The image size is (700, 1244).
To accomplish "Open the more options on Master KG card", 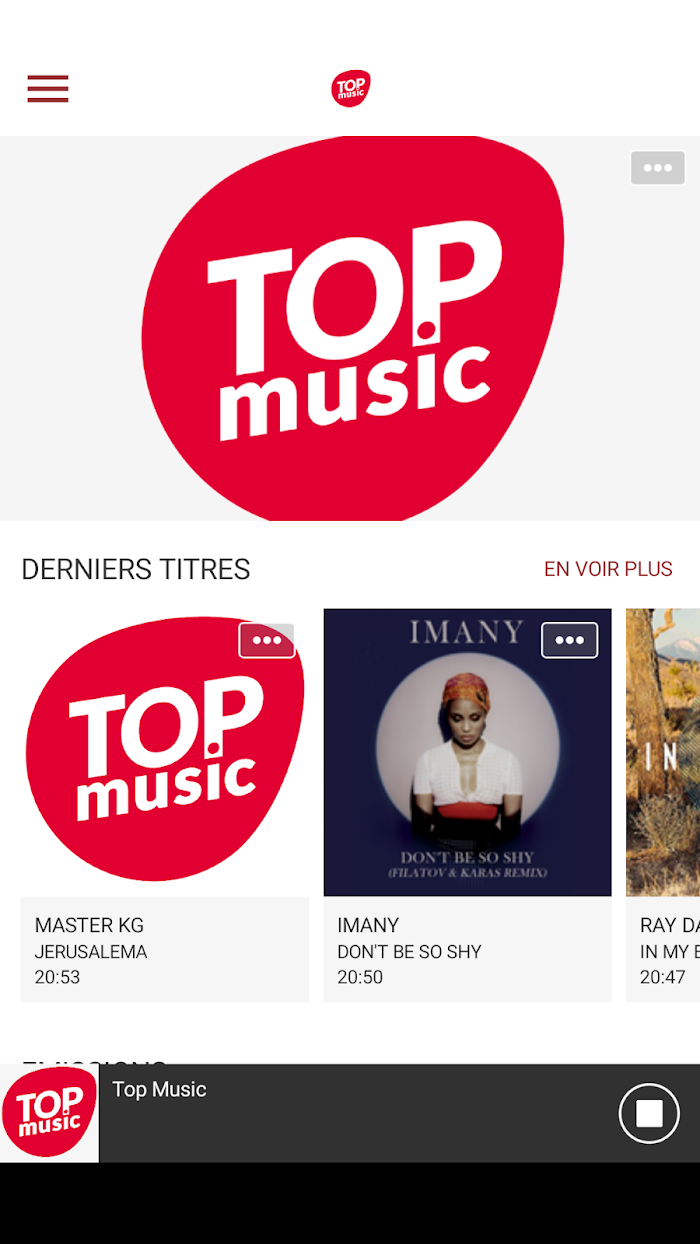I will point(266,640).
